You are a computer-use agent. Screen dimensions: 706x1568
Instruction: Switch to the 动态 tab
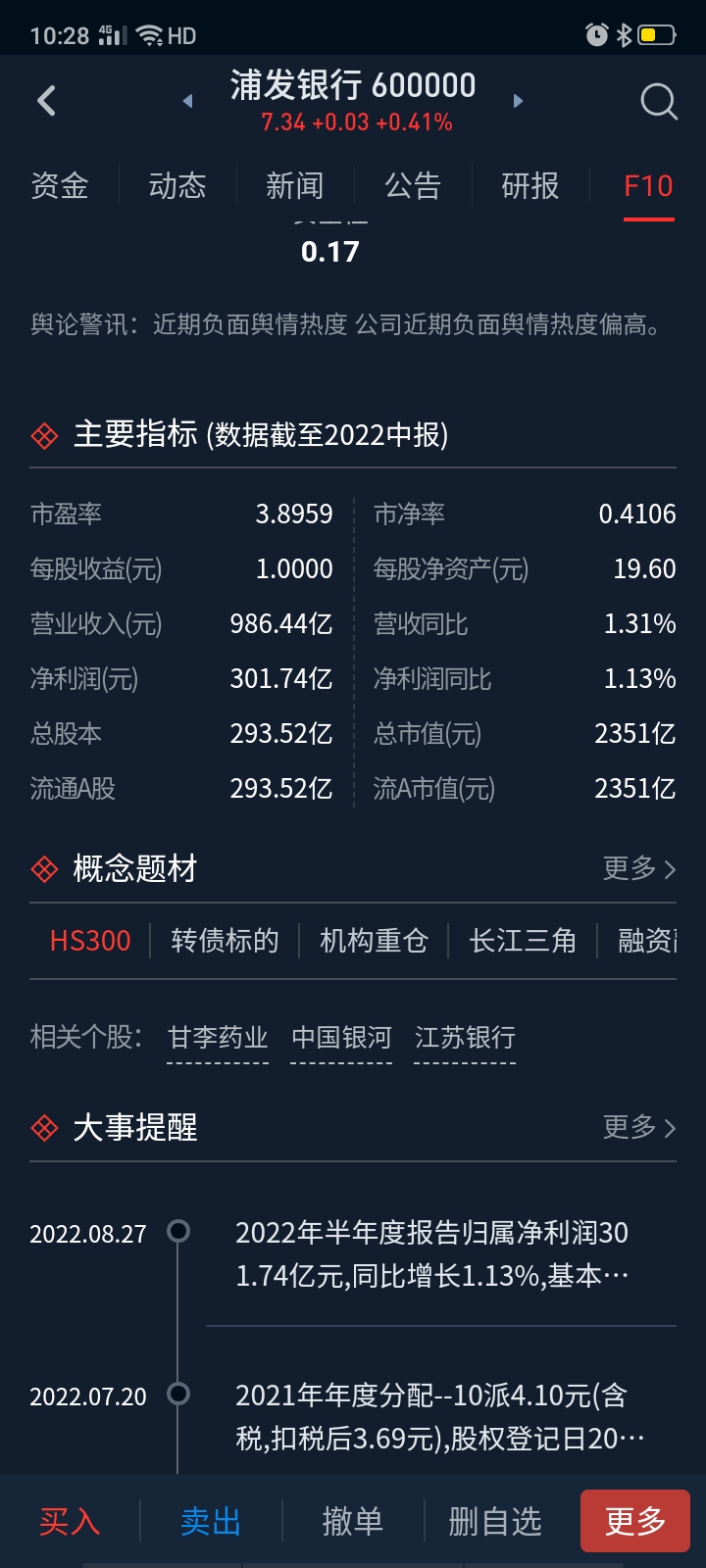click(x=177, y=185)
